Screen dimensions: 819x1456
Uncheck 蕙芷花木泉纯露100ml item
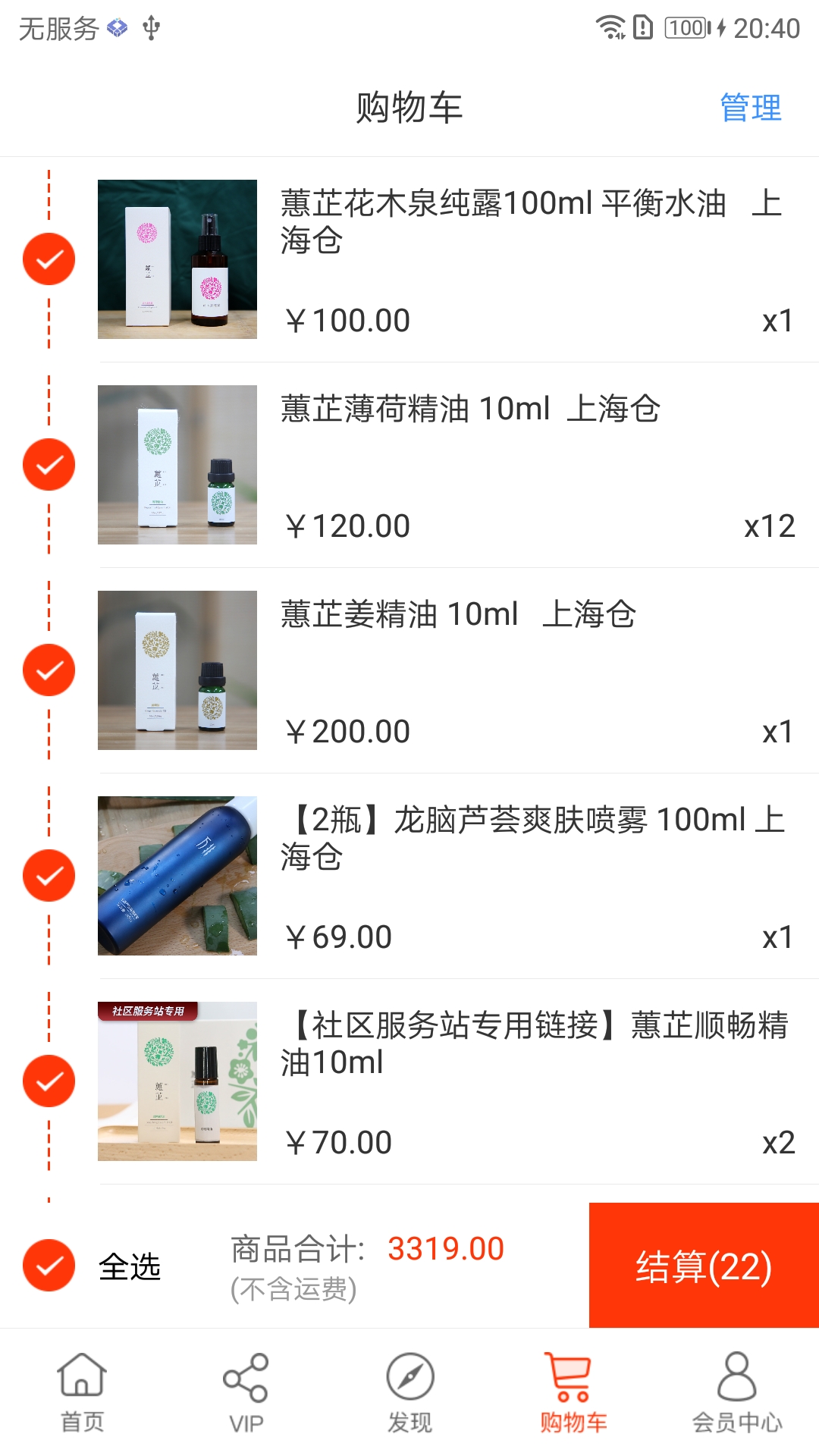point(49,259)
